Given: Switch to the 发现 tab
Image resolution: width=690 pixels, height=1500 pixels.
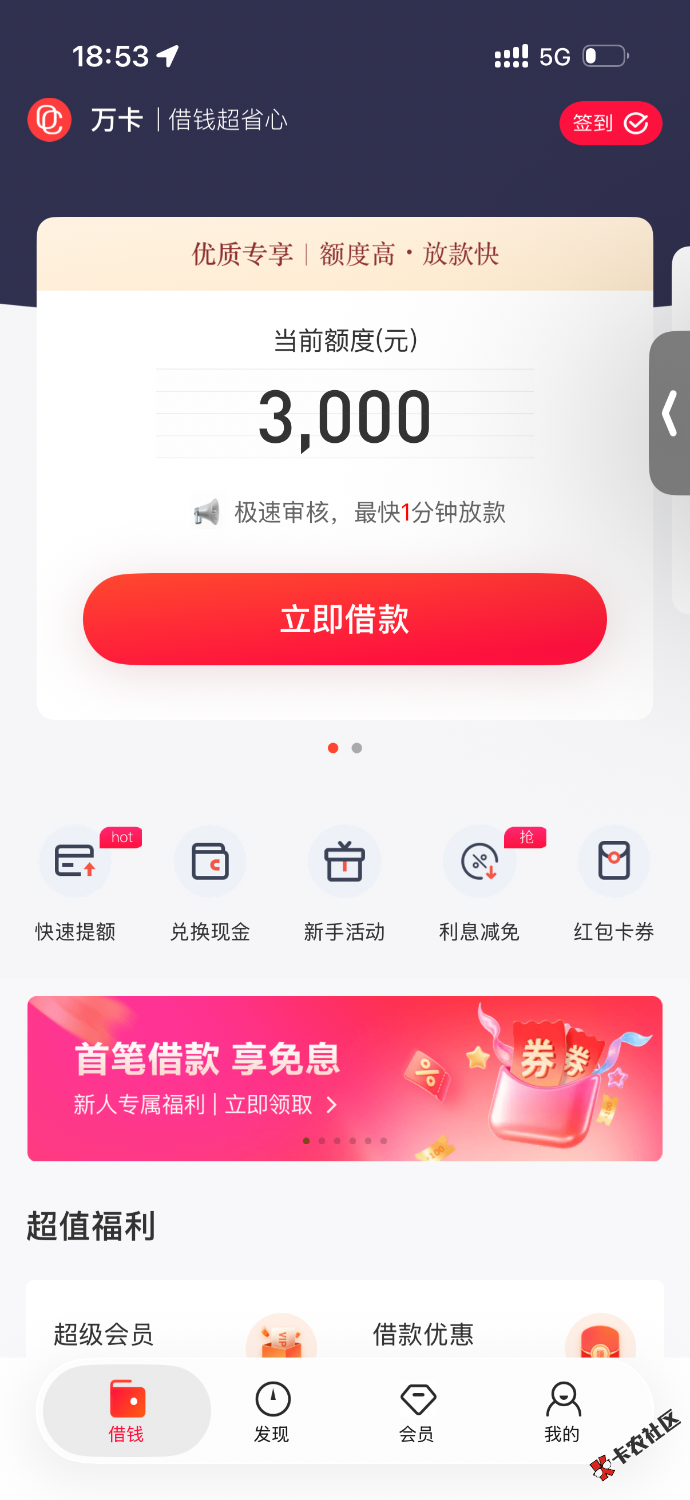Looking at the screenshot, I should coord(272,1411).
